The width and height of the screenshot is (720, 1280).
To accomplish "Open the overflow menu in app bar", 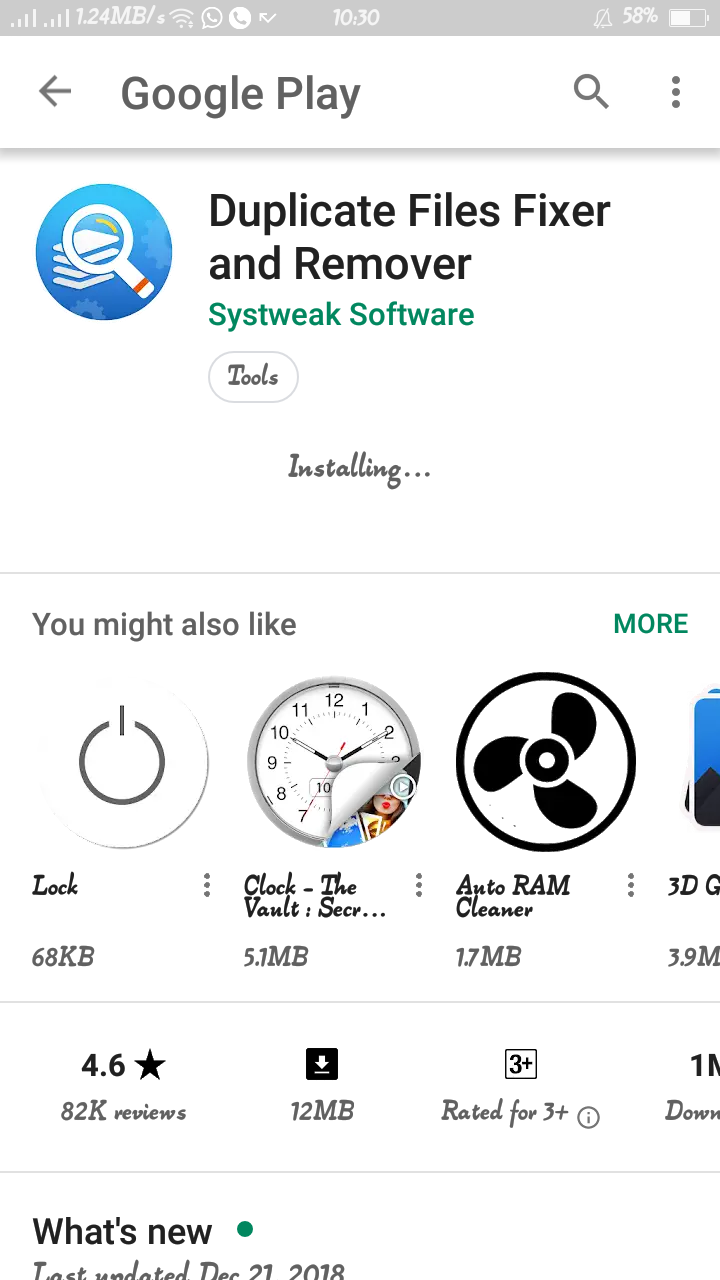I will click(x=676, y=93).
